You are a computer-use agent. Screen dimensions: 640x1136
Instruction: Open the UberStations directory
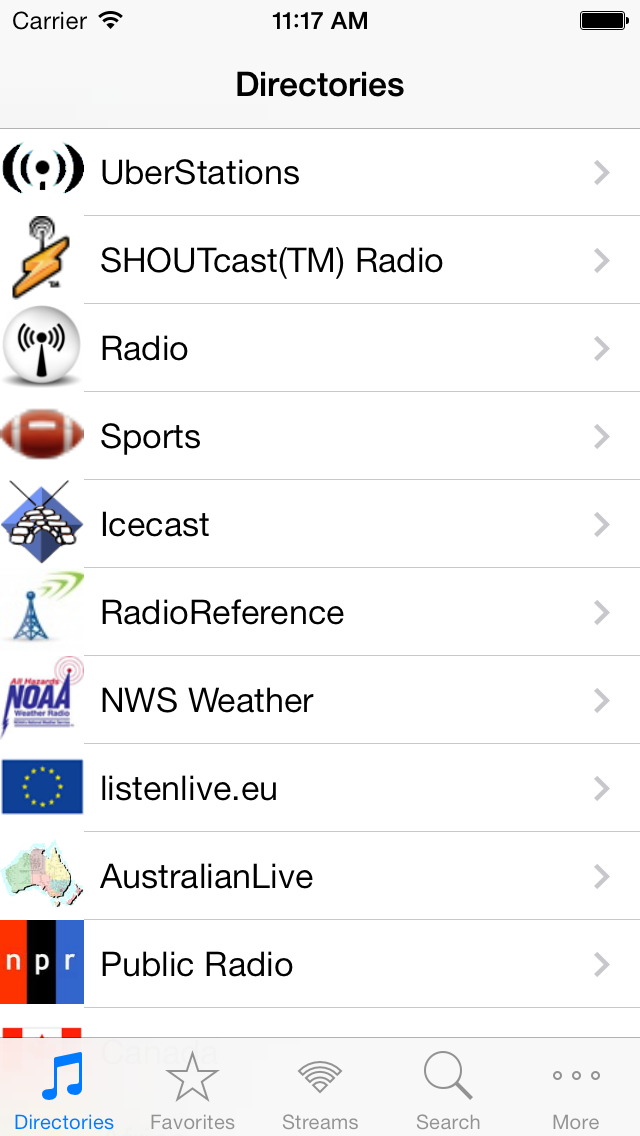(x=320, y=172)
